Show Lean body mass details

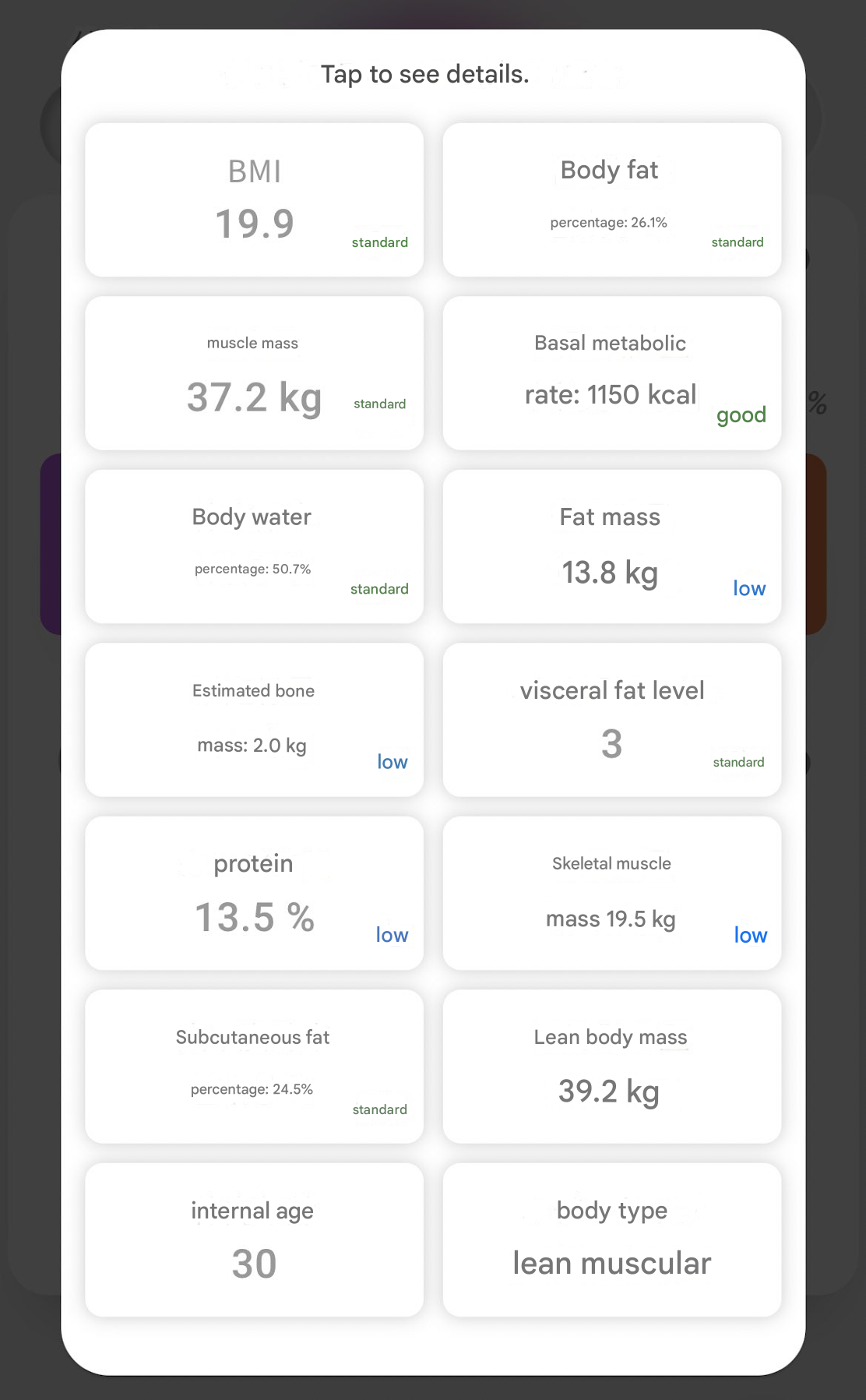tap(612, 1067)
